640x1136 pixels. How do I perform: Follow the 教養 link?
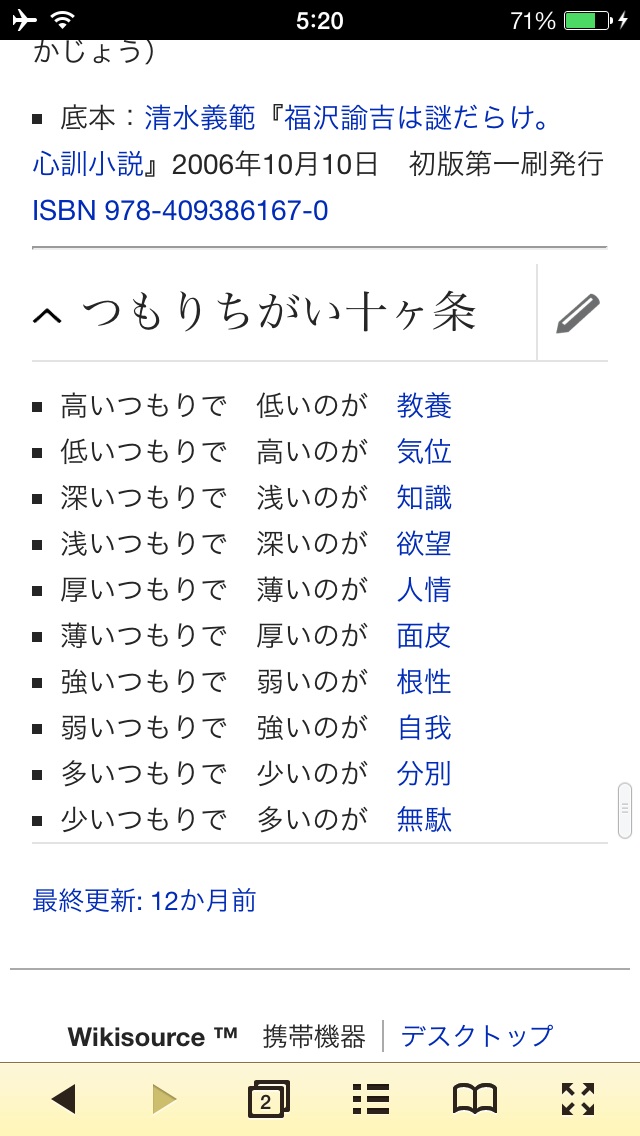point(424,406)
